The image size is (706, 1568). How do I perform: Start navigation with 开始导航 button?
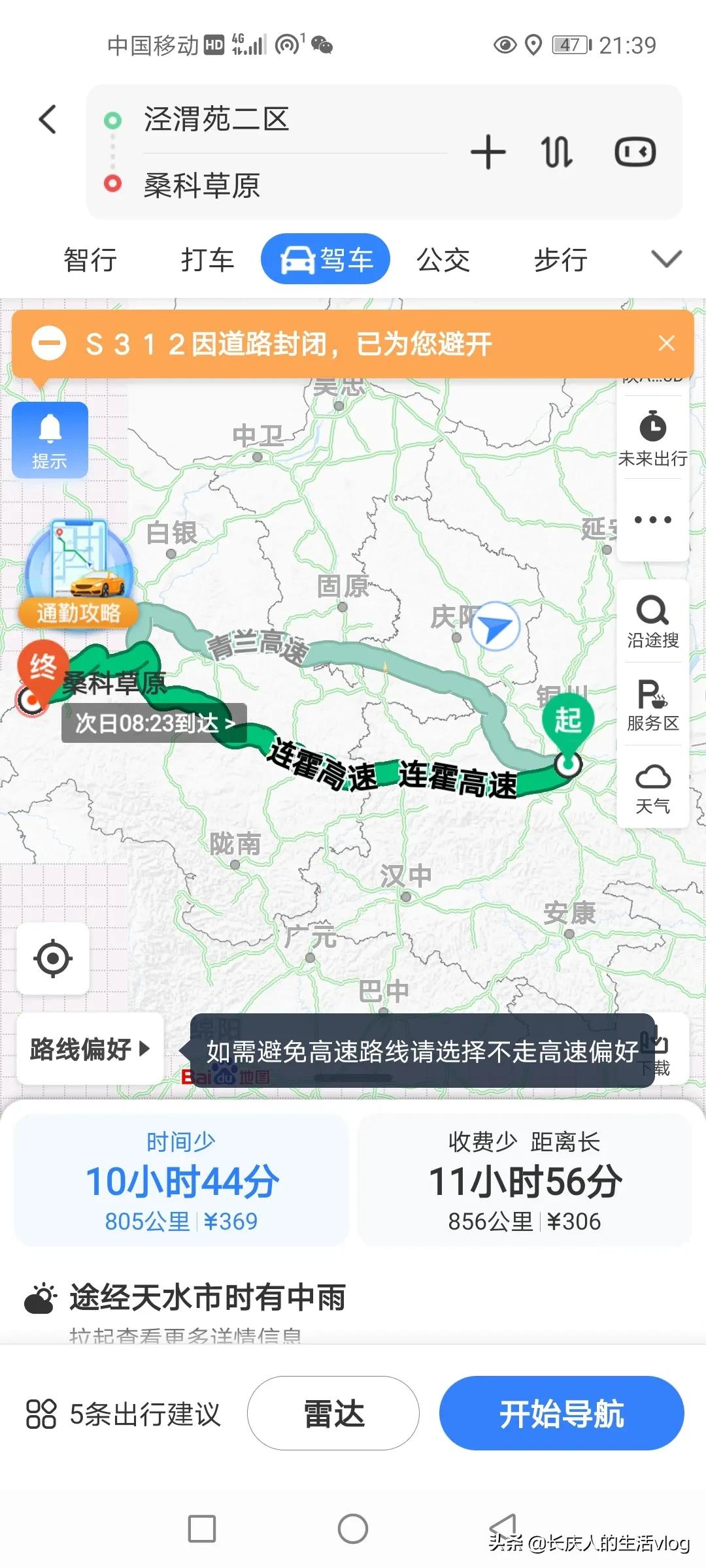561,1413
